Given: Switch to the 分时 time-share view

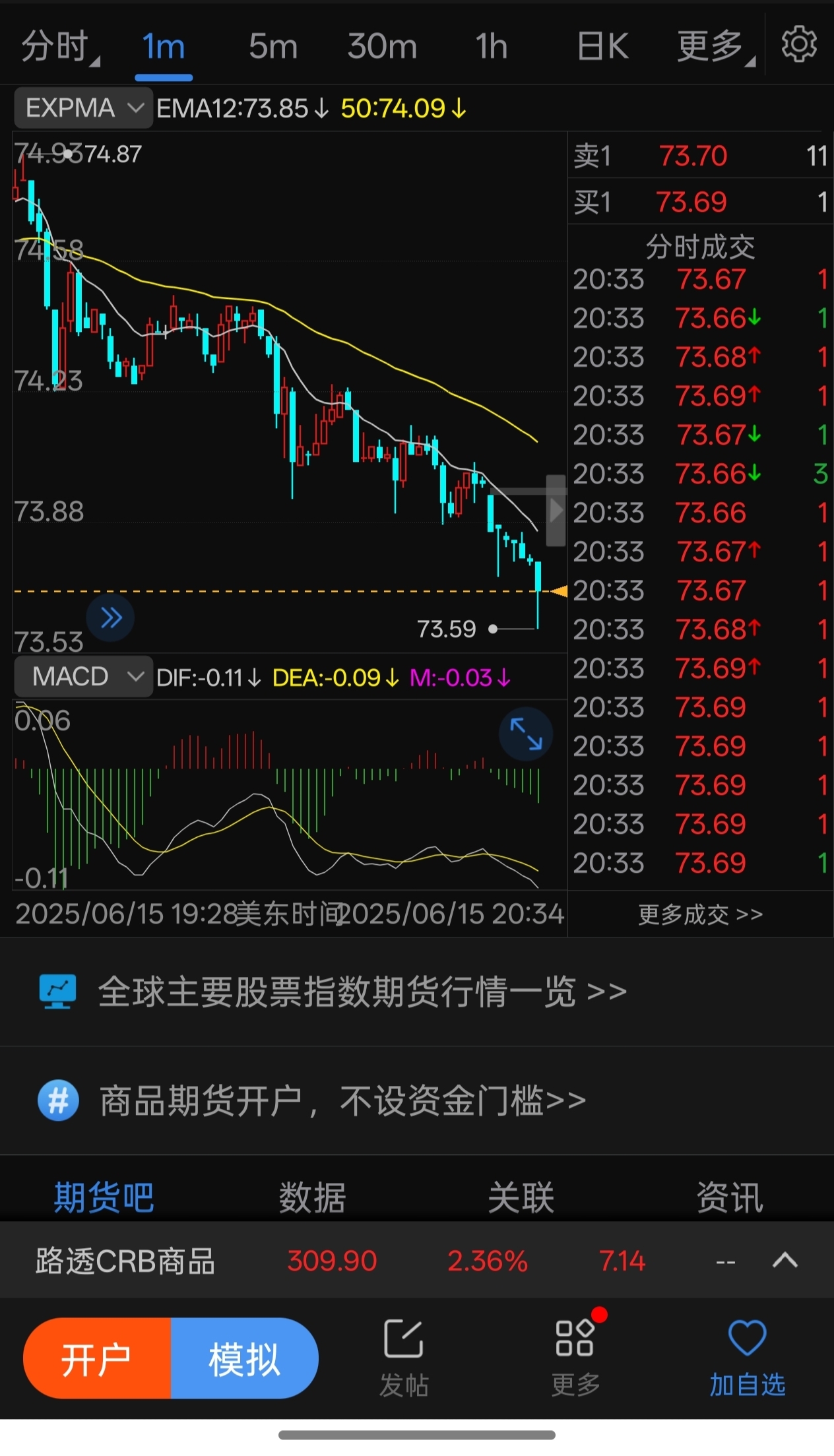Looking at the screenshot, I should tap(60, 47).
